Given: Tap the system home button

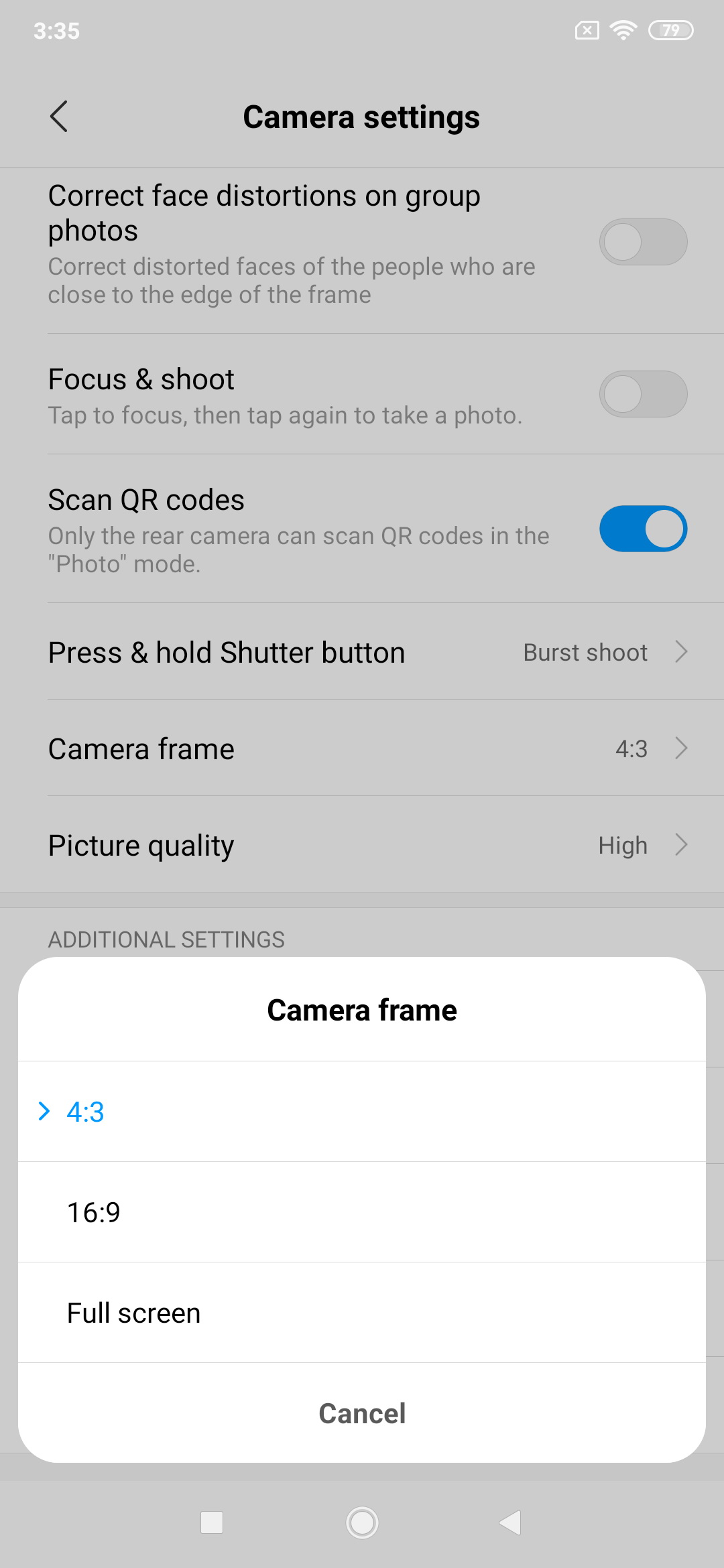Looking at the screenshot, I should click(362, 1522).
